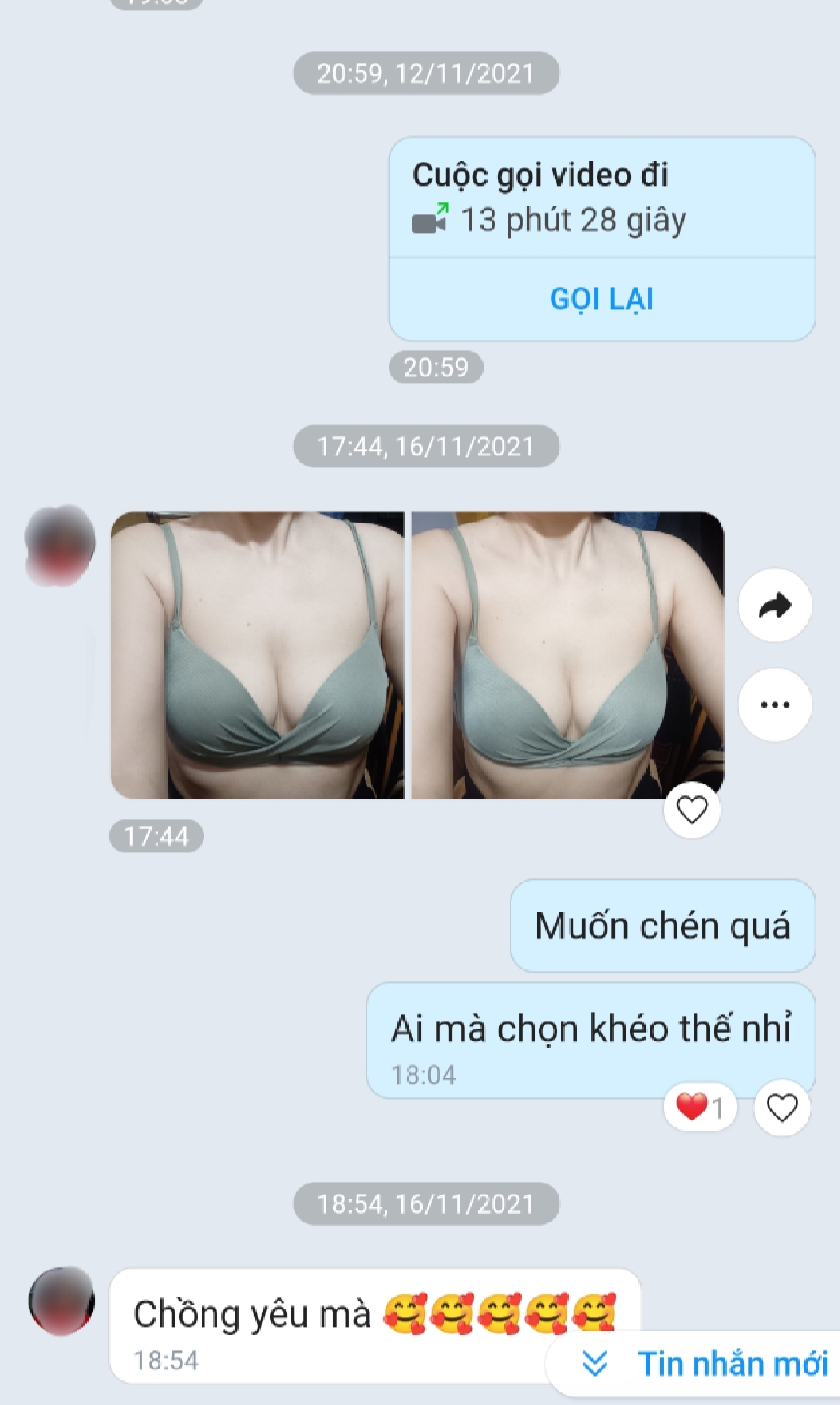The image size is (840, 1405).
Task: View the red heart reaction count
Action: (x=700, y=1108)
